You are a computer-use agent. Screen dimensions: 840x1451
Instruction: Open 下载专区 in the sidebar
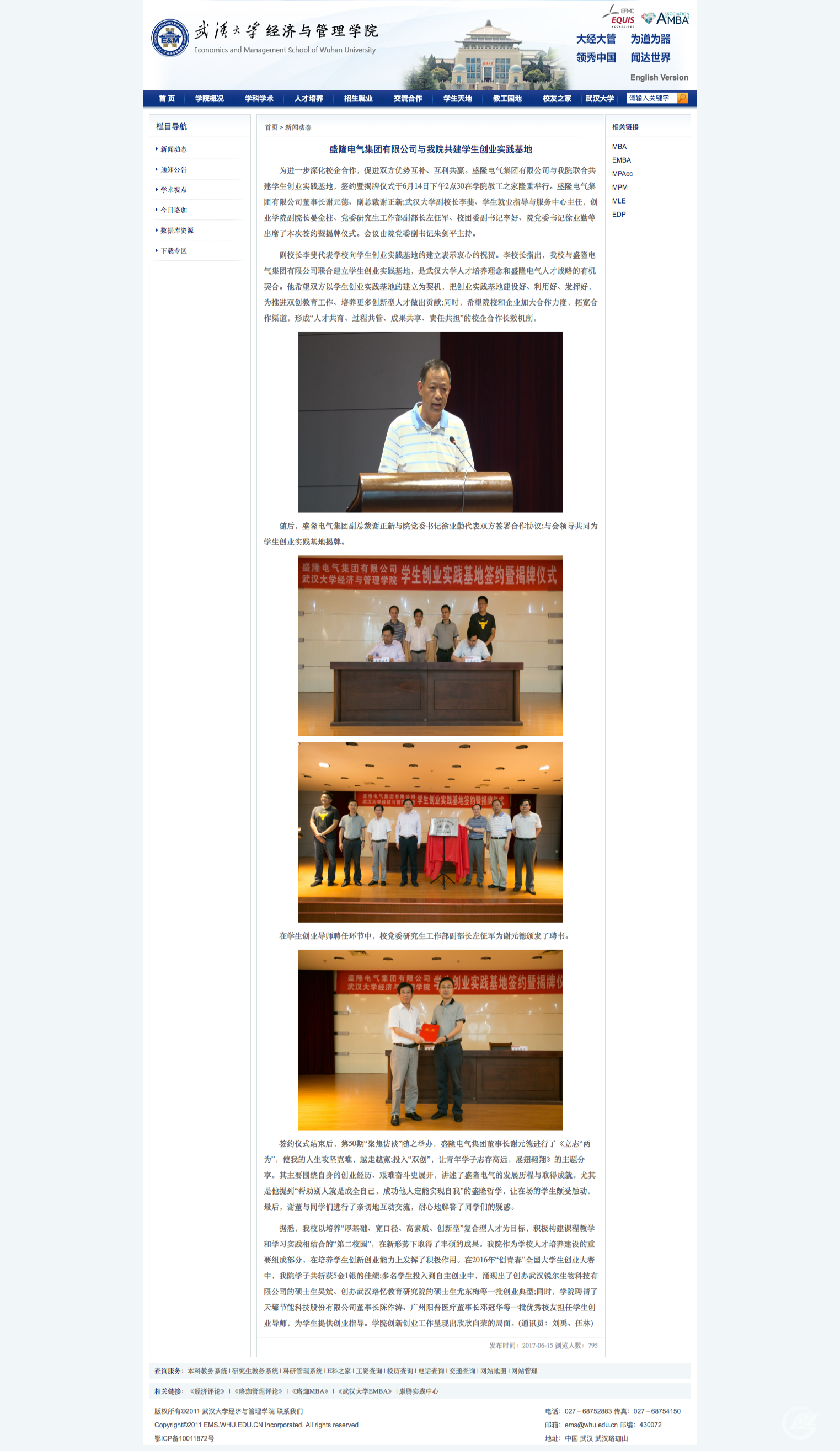(173, 250)
